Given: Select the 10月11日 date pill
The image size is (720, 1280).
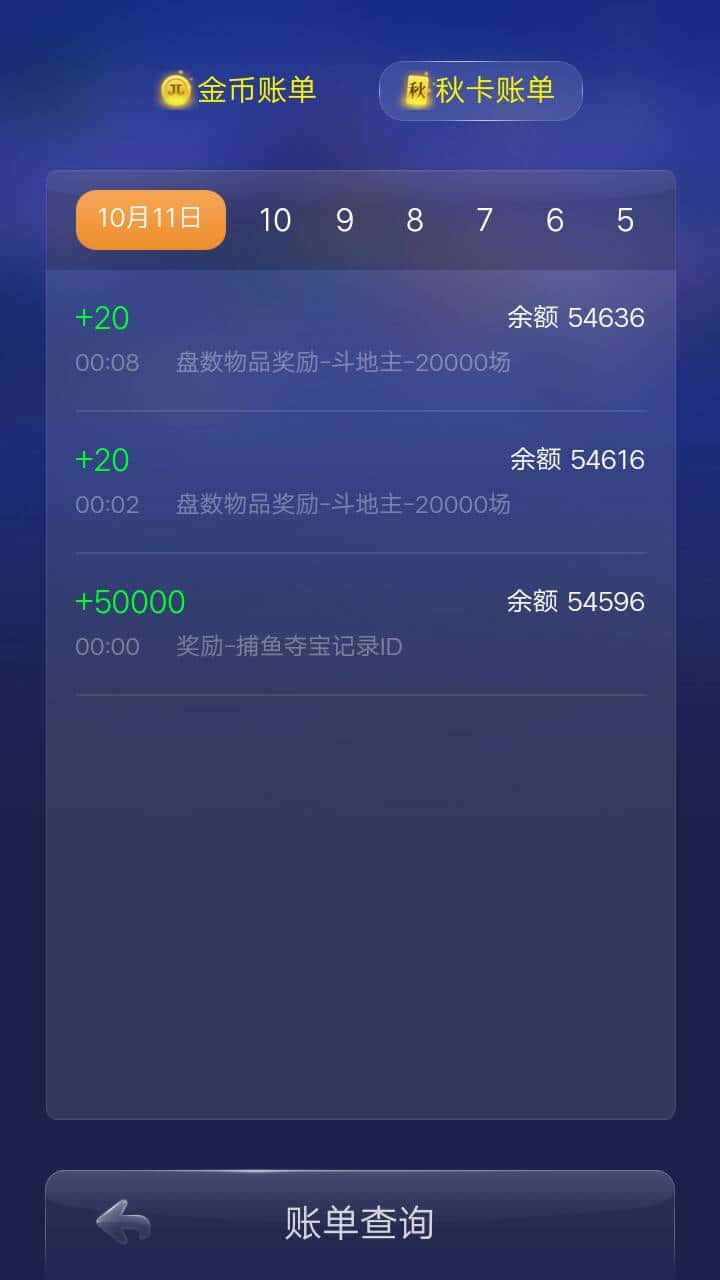Looking at the screenshot, I should tap(150, 219).
